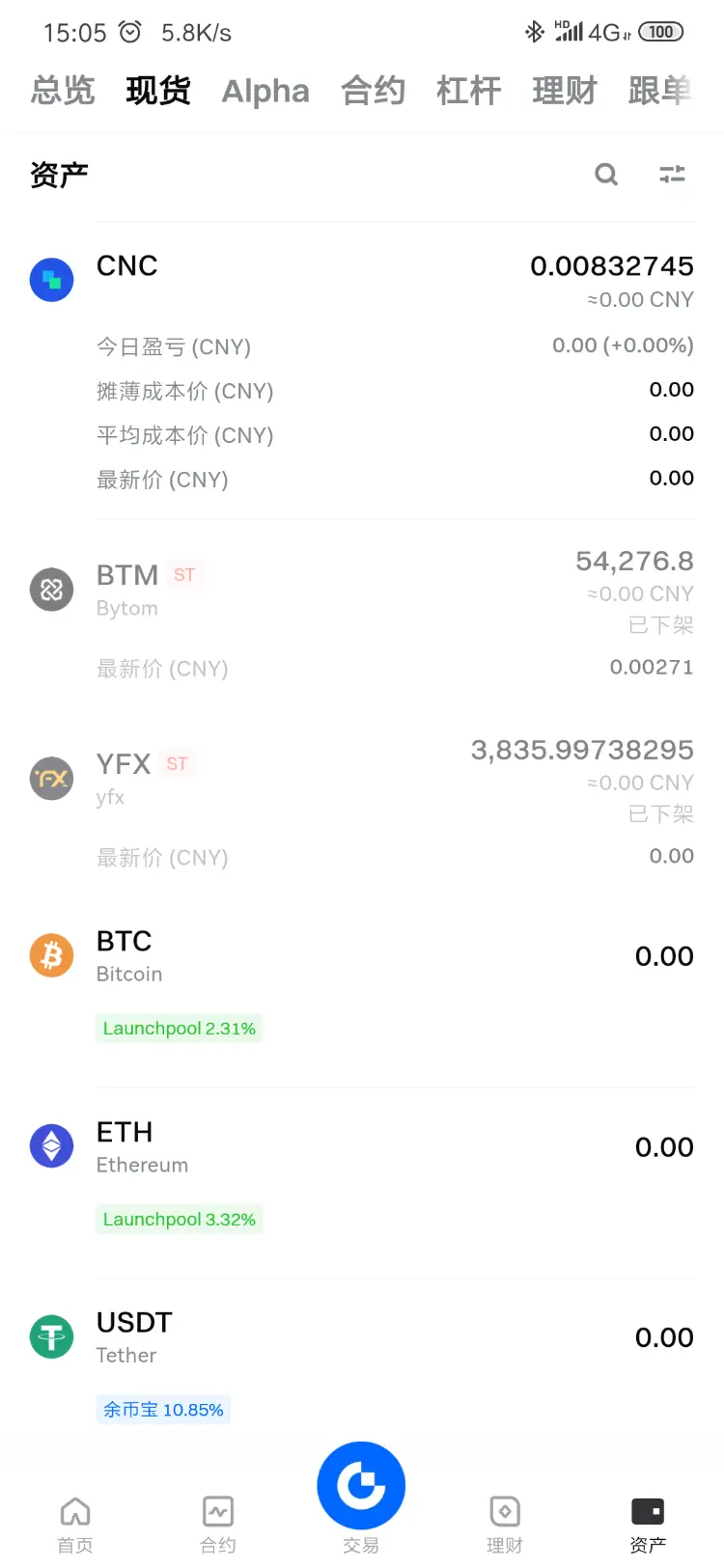Switch to the Alpha tab
Screen dimensions: 724x1568
[x=265, y=92]
